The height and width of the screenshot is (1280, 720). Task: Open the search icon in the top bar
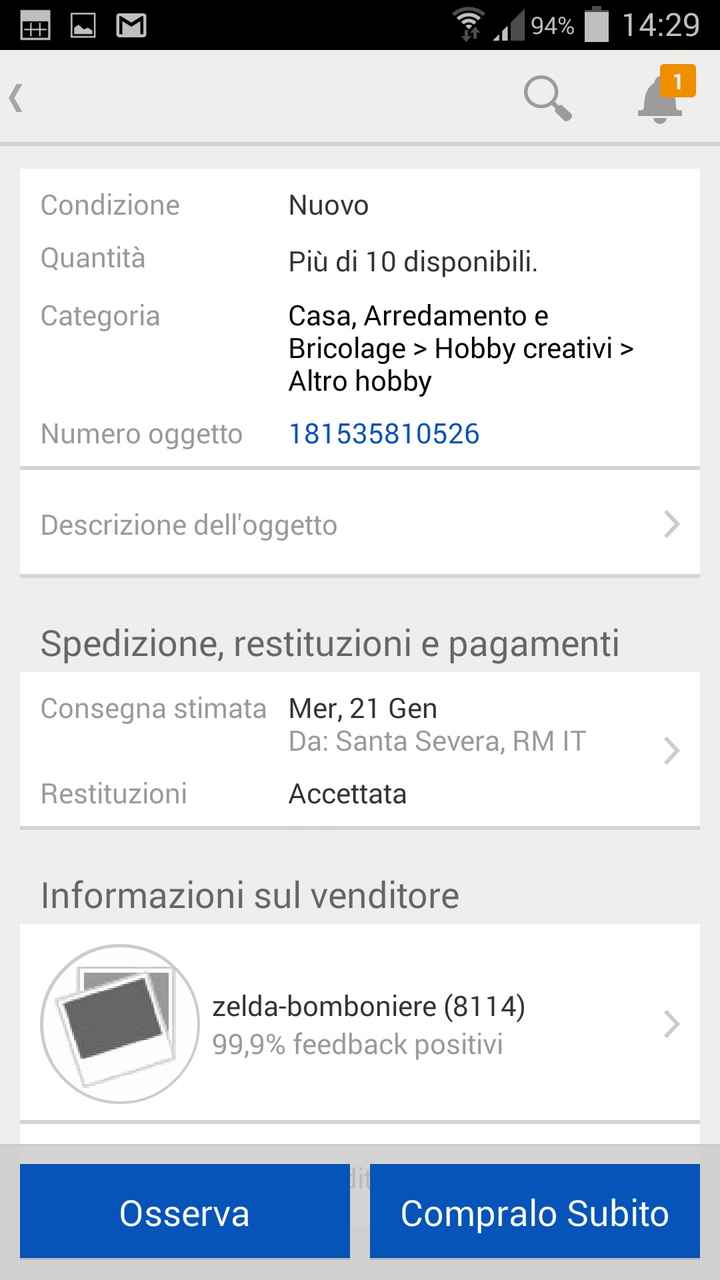pyautogui.click(x=546, y=97)
